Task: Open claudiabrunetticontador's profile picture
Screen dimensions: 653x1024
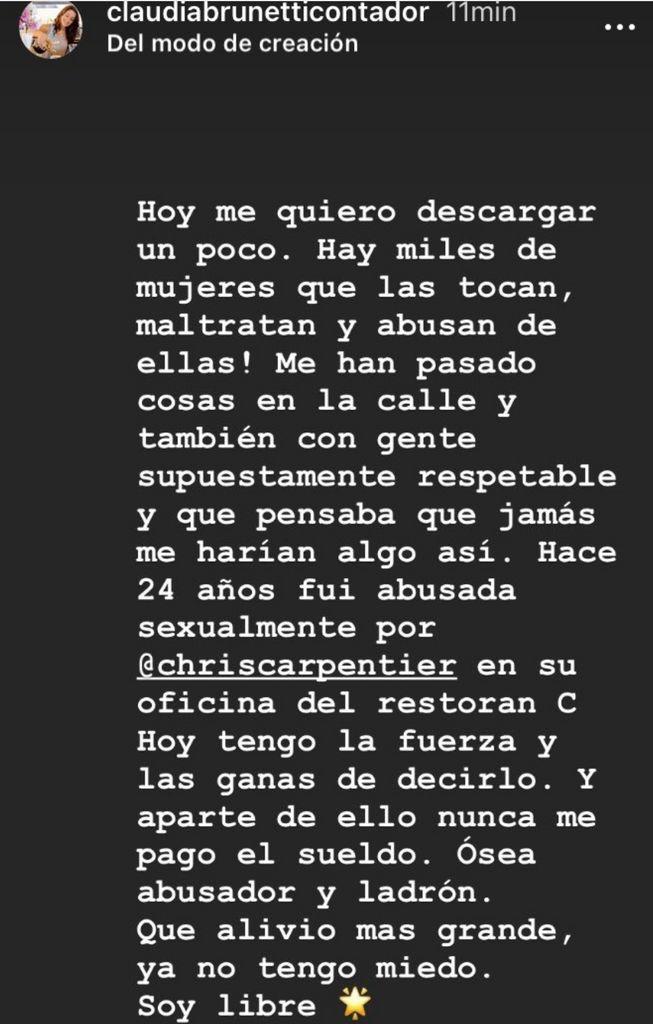Action: coord(50,29)
